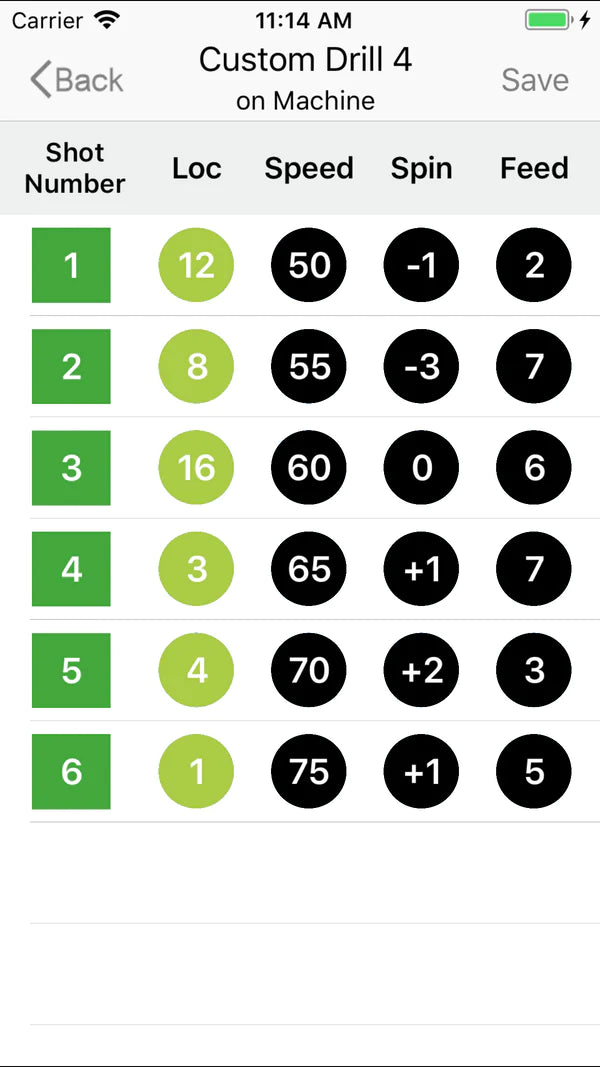600x1067 pixels.
Task: Adjust spin +2 on shot 5
Action: 421,669
